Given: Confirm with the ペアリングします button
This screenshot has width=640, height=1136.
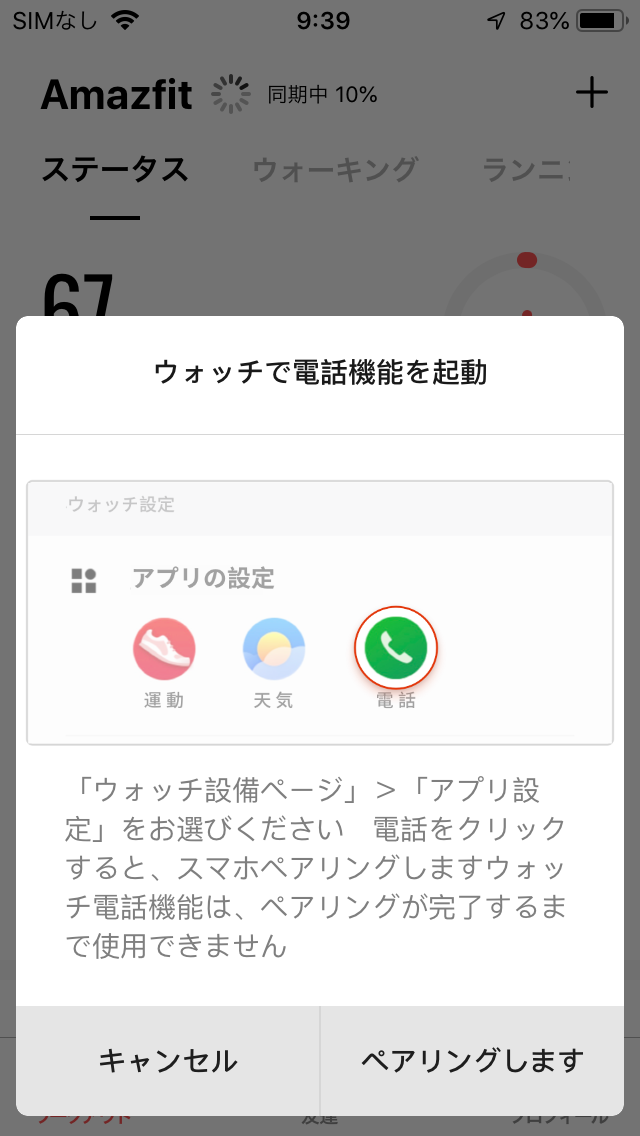Looking at the screenshot, I should coord(472,1061).
